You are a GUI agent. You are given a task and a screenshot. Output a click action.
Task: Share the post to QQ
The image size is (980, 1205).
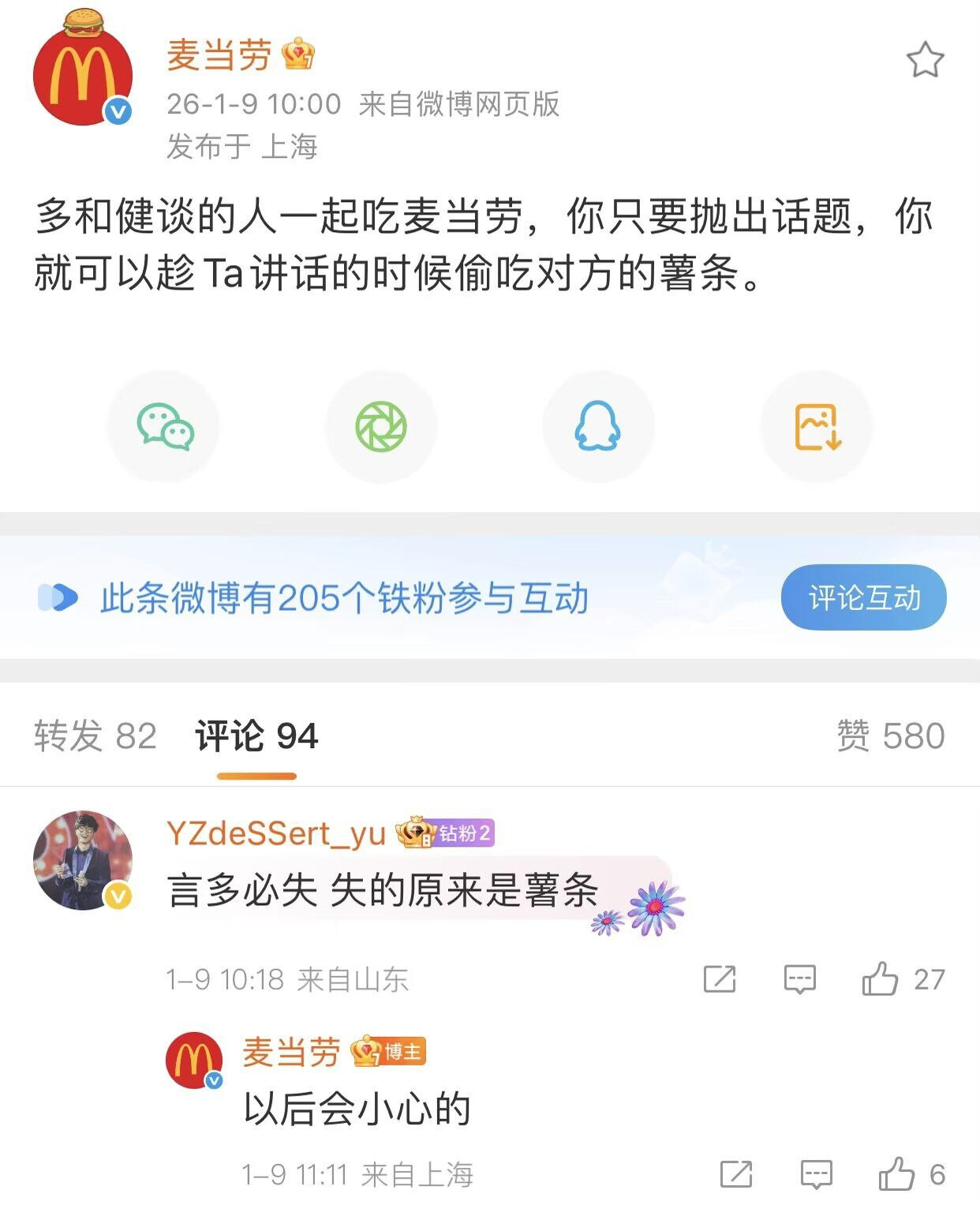pyautogui.click(x=597, y=426)
